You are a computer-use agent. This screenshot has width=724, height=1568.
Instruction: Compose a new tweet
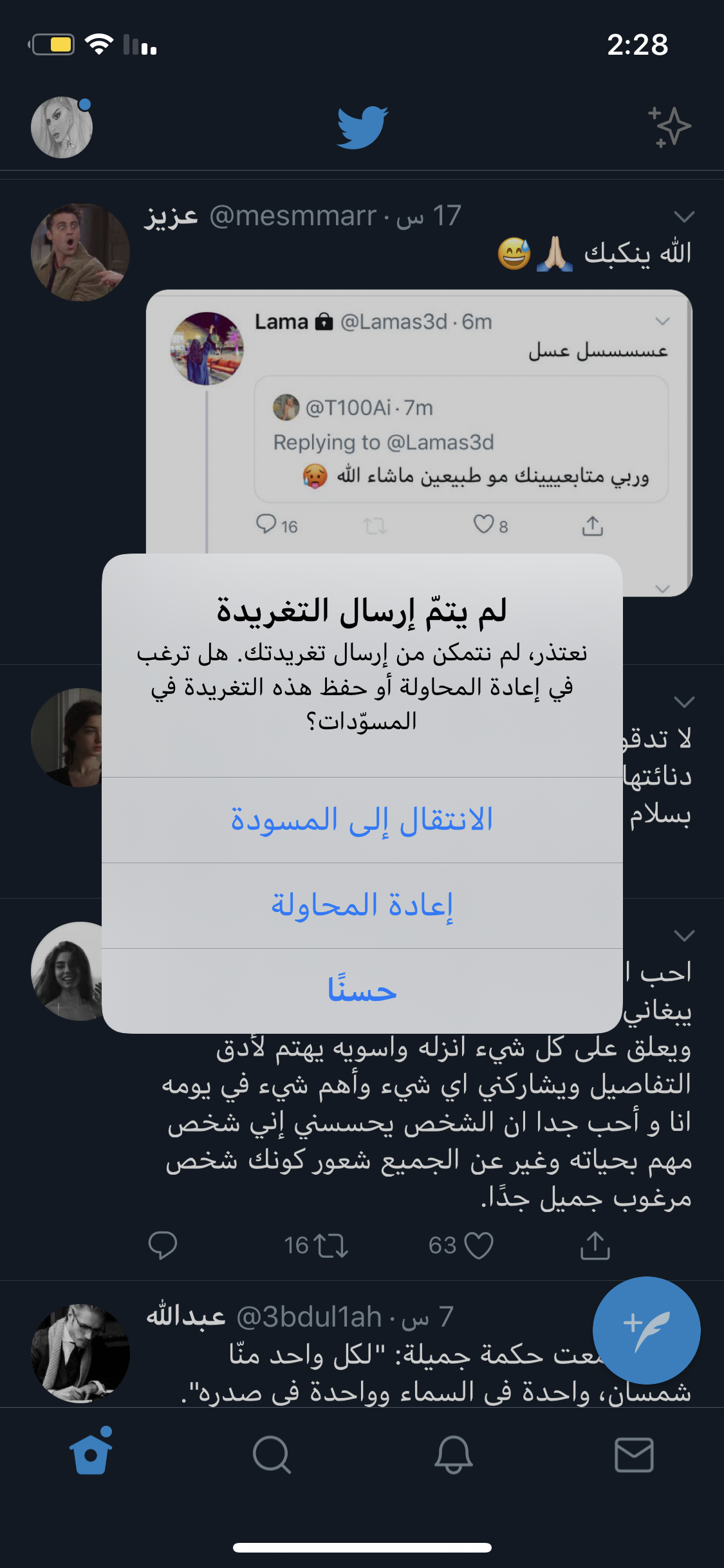point(646,1330)
